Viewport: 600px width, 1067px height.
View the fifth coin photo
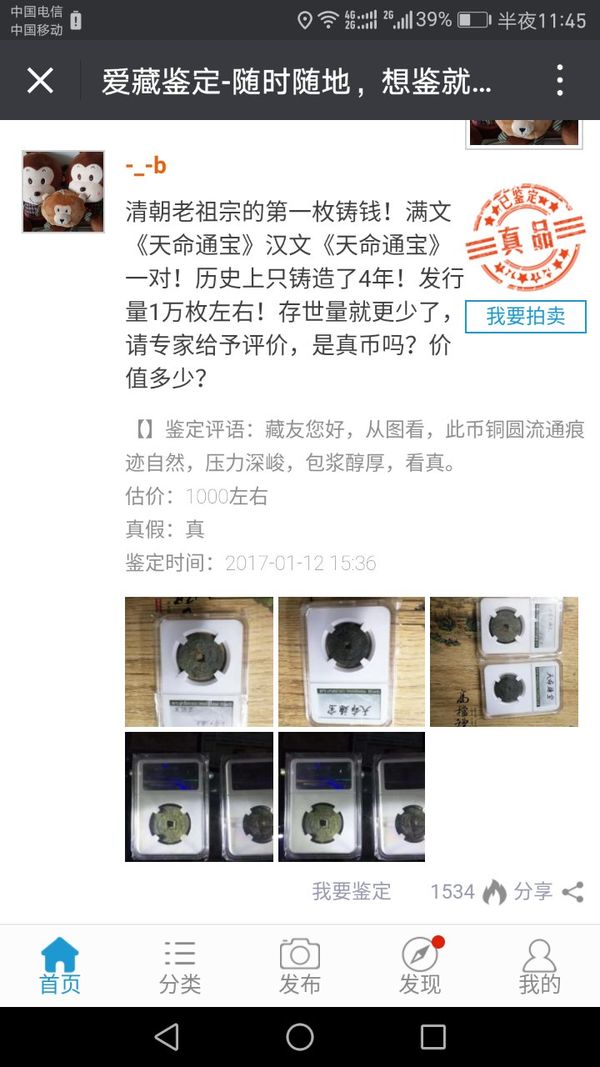[351, 796]
